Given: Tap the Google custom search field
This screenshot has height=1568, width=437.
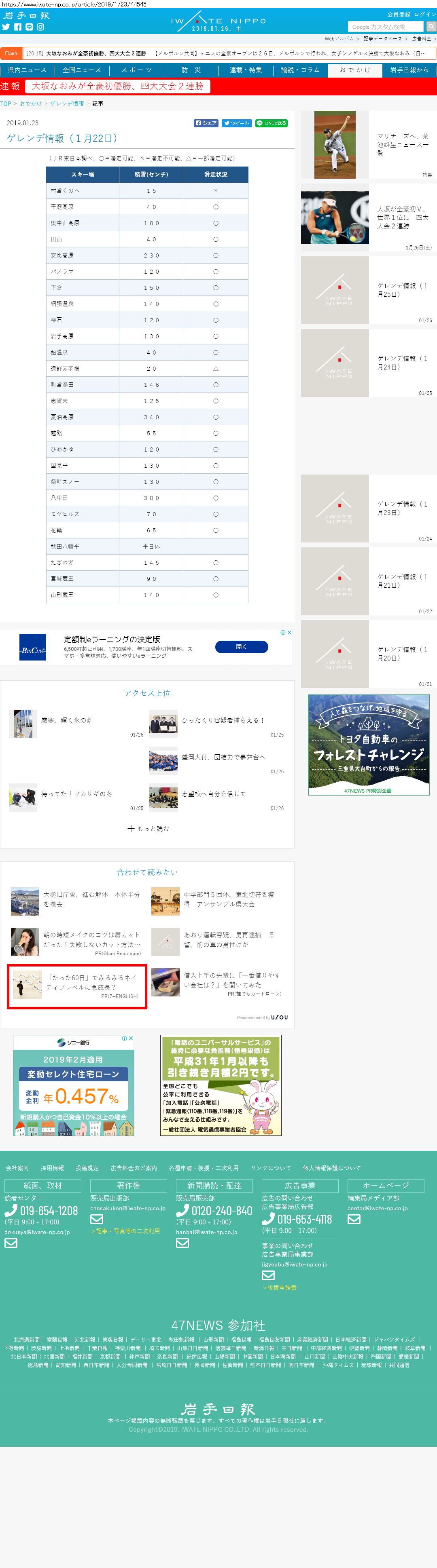Looking at the screenshot, I should (x=385, y=27).
